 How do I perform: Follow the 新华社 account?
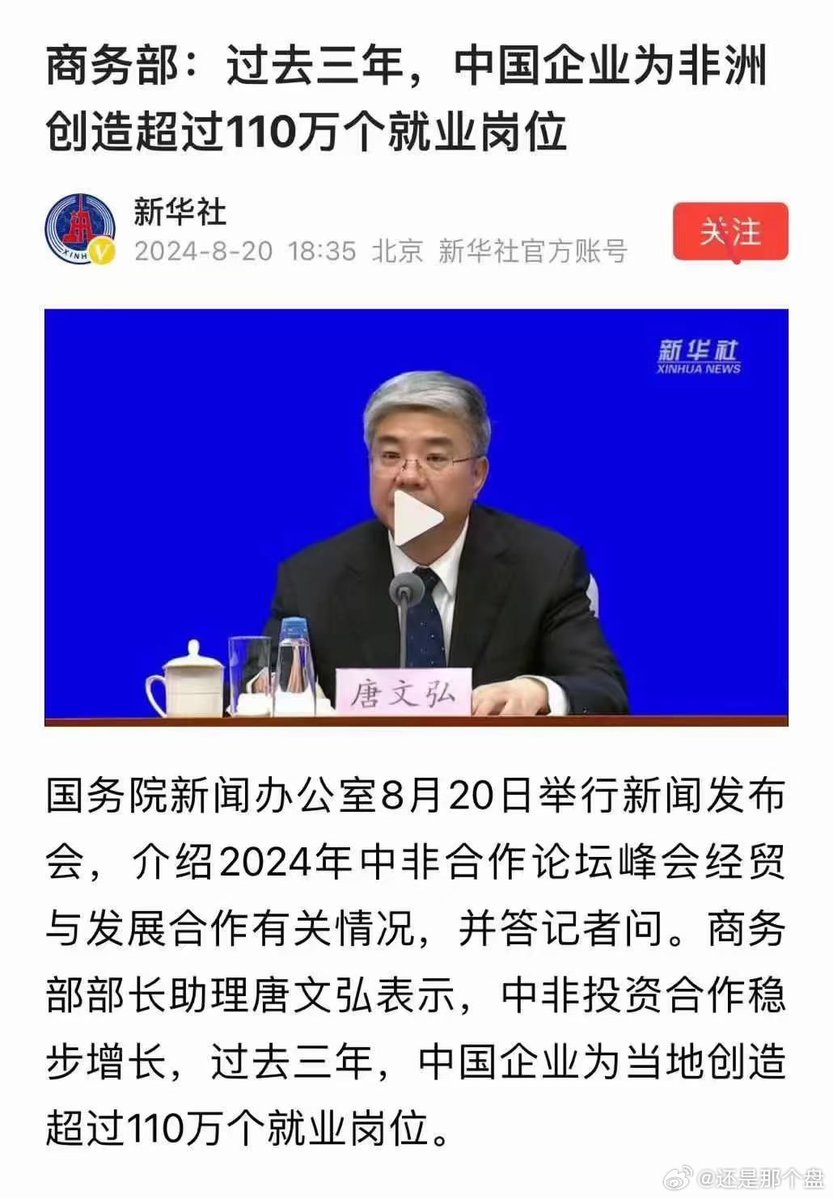click(730, 232)
